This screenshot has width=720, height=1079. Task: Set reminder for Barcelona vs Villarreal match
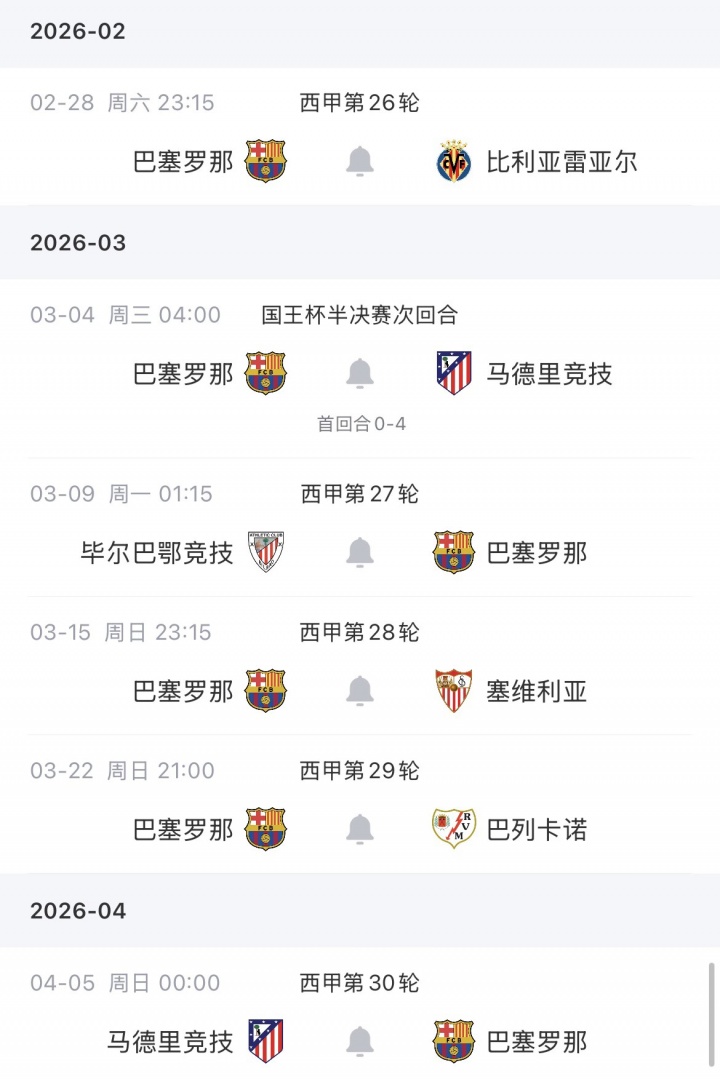360,162
